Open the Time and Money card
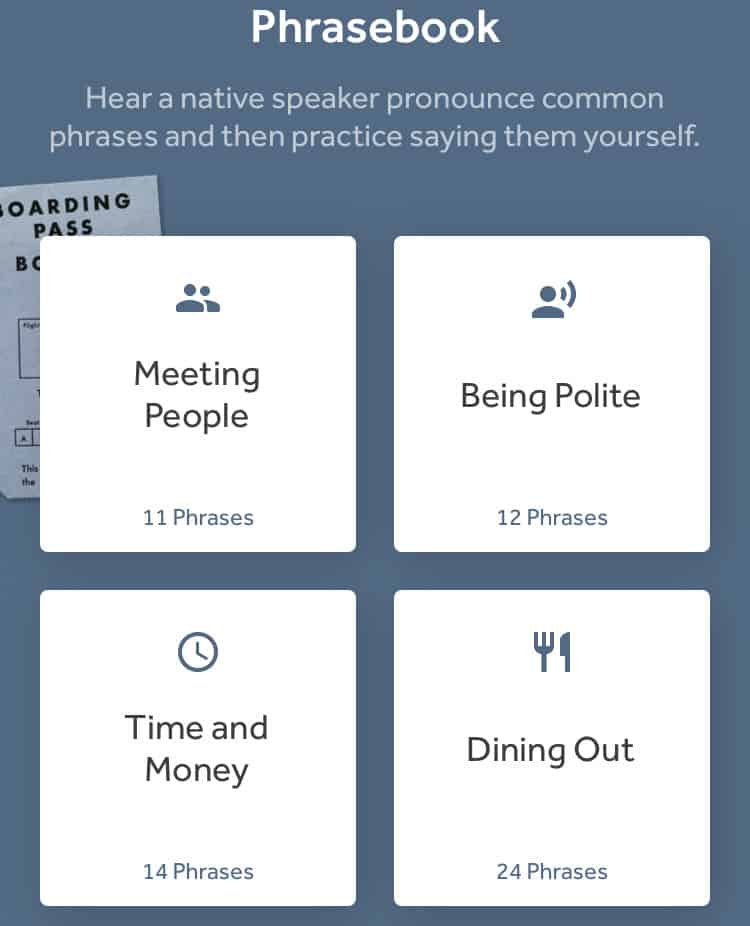This screenshot has height=926, width=750. pos(197,747)
